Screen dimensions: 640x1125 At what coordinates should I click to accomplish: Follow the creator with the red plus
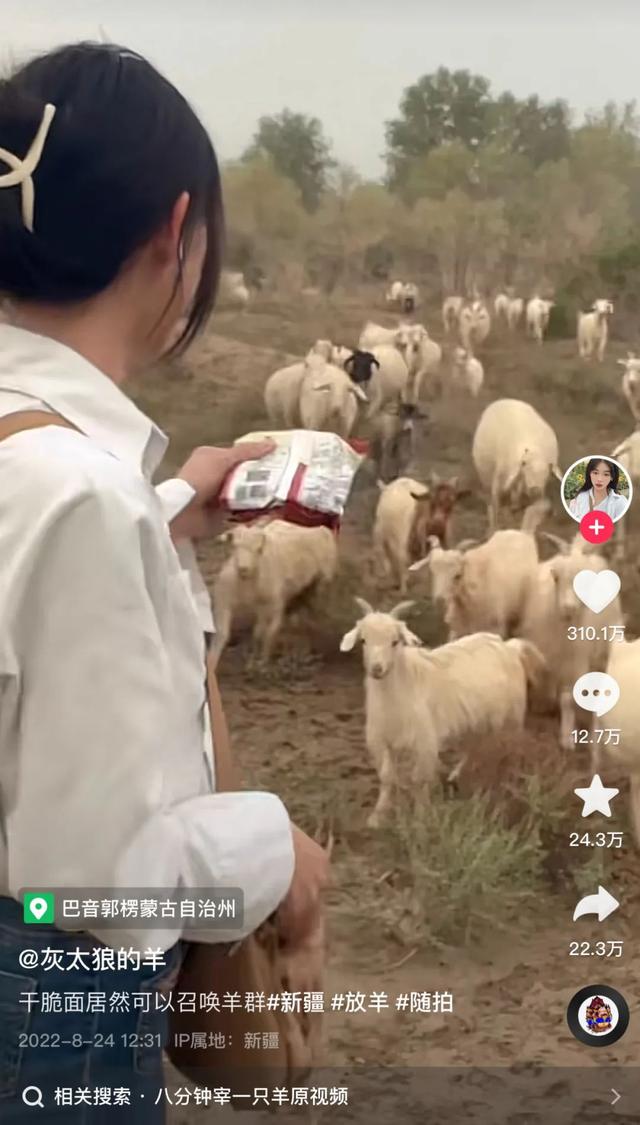[x=596, y=526]
